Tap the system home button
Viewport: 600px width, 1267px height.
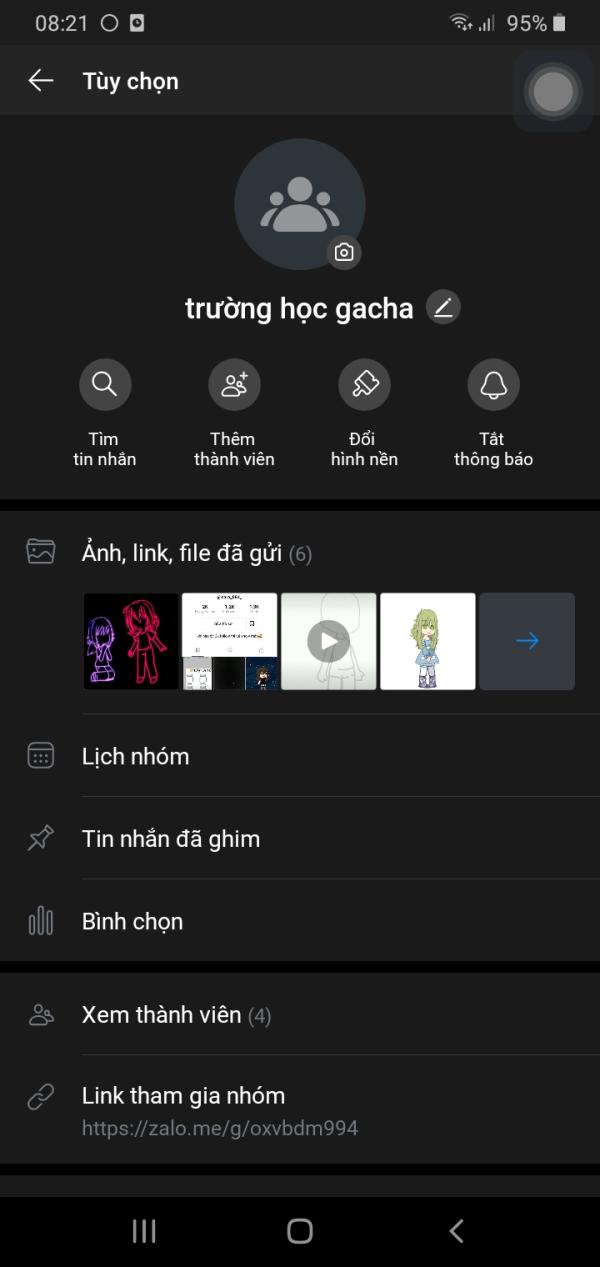click(x=300, y=1231)
